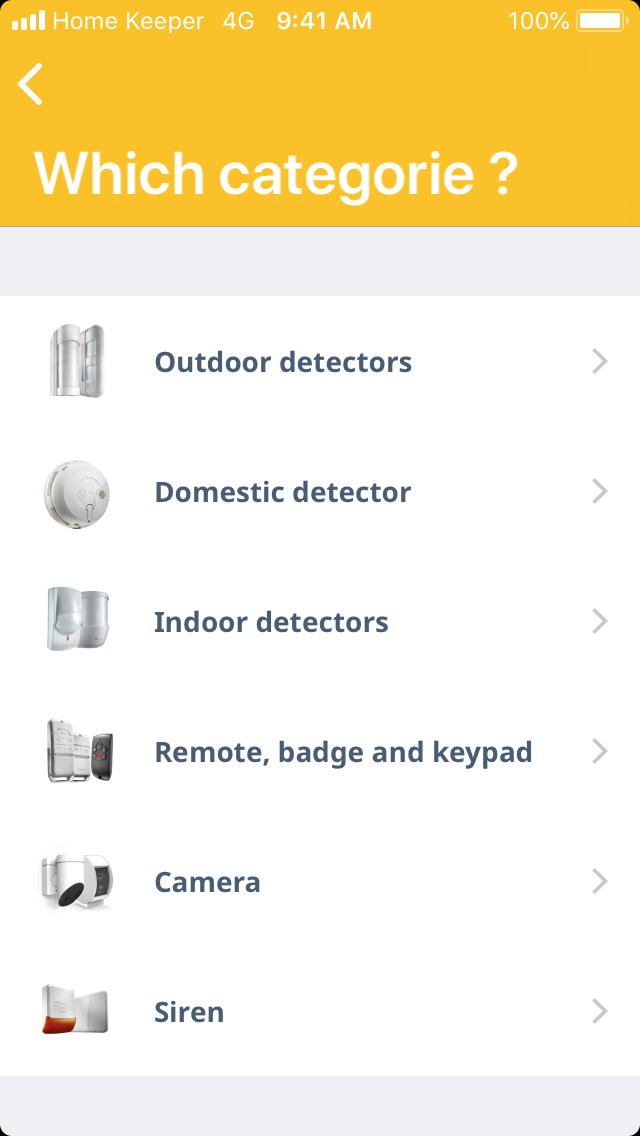Open the Siren category
This screenshot has height=1136, width=640.
(x=320, y=1012)
